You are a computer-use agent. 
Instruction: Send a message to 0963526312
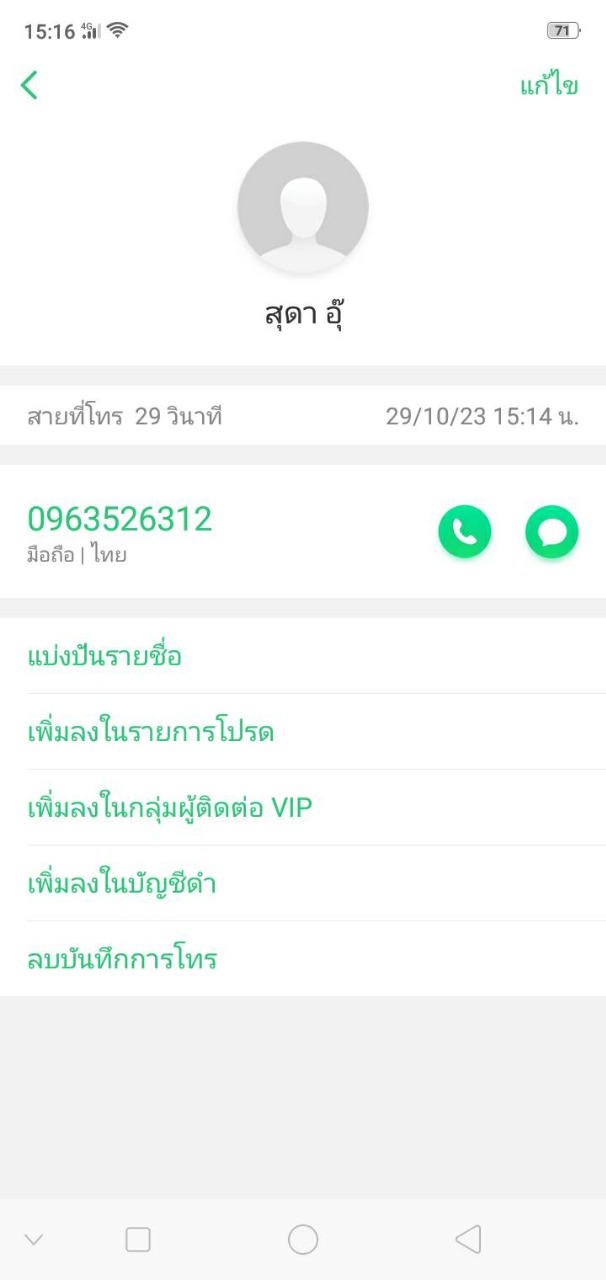[551, 532]
